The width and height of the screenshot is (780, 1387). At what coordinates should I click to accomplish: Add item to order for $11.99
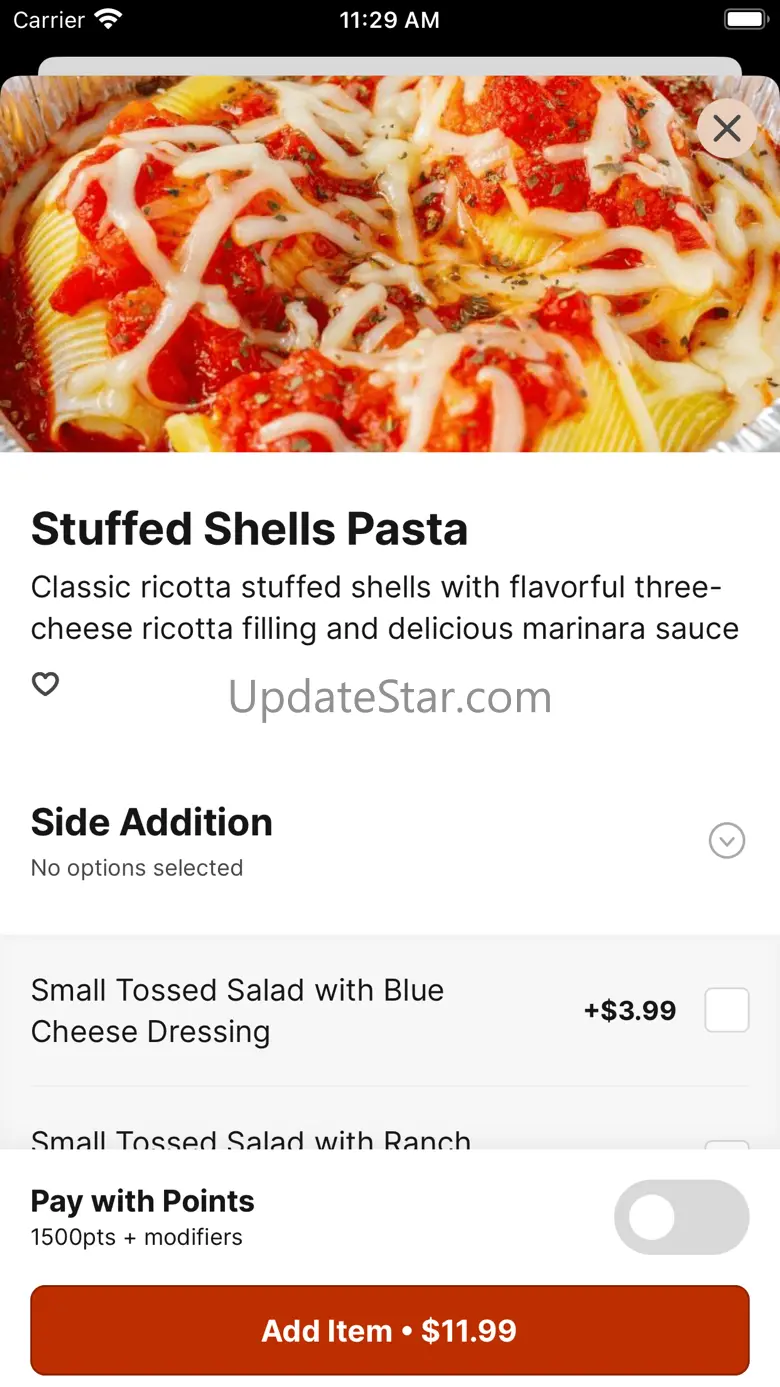tap(390, 1330)
